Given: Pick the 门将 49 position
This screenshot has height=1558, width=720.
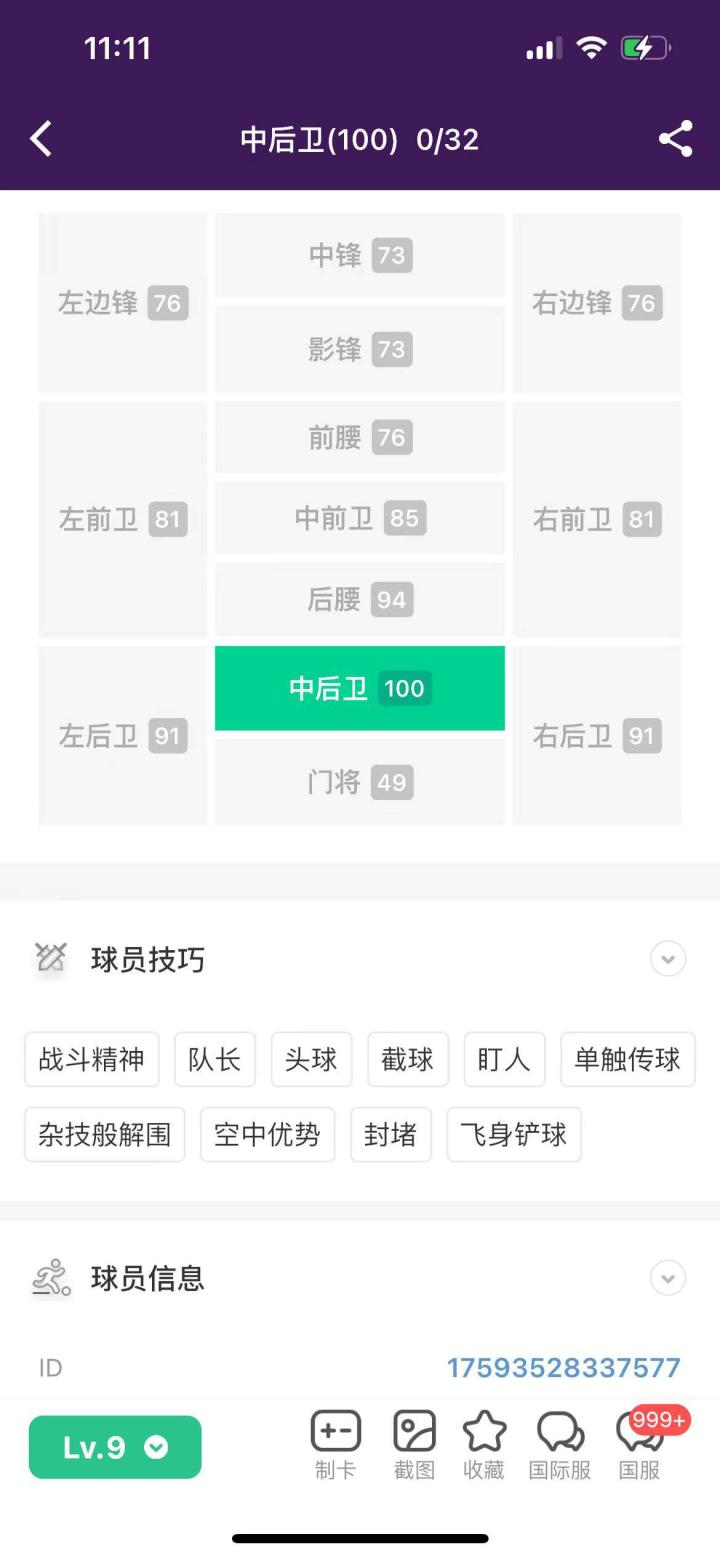Looking at the screenshot, I should [360, 782].
